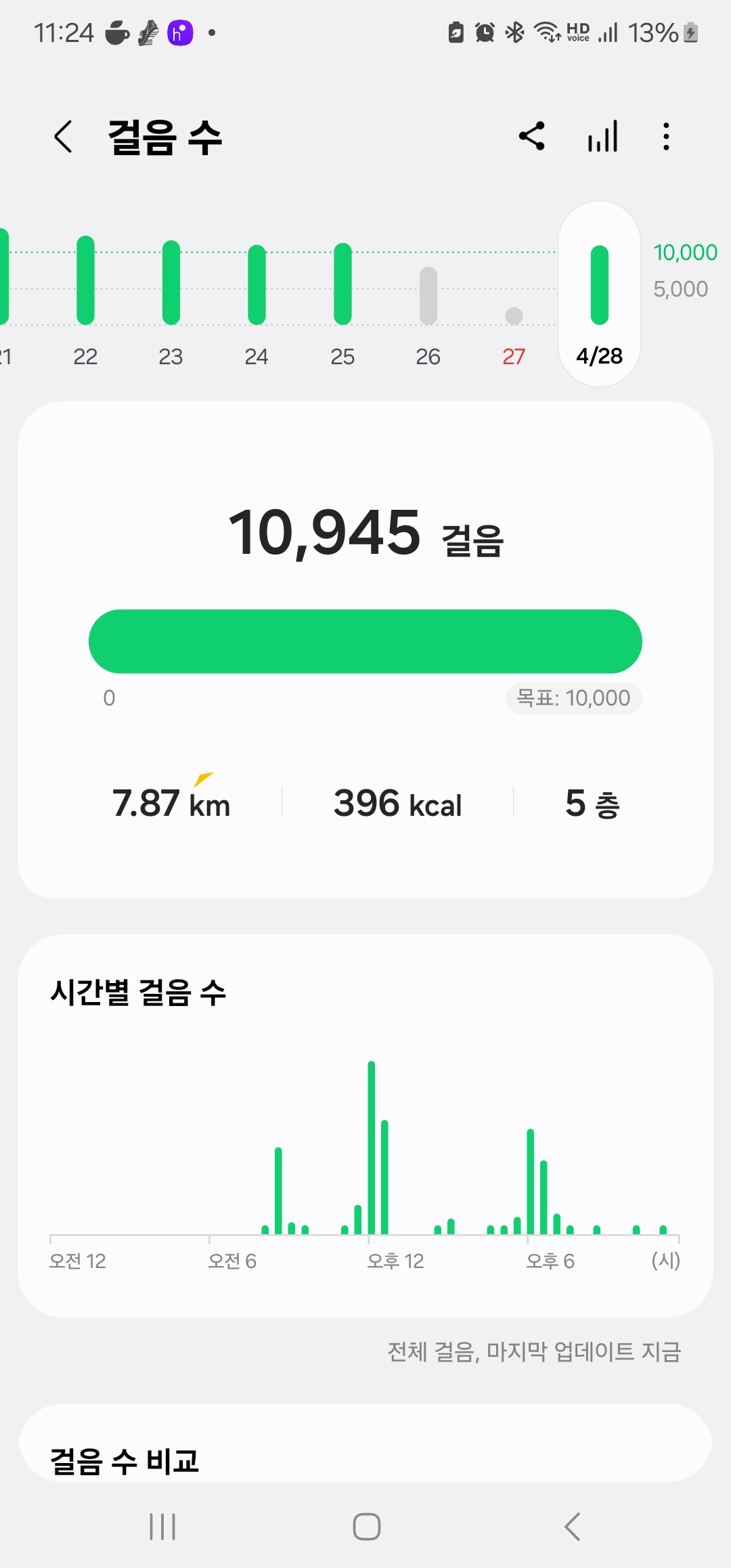Open the more options menu
This screenshot has width=731, height=1568.
point(667,136)
